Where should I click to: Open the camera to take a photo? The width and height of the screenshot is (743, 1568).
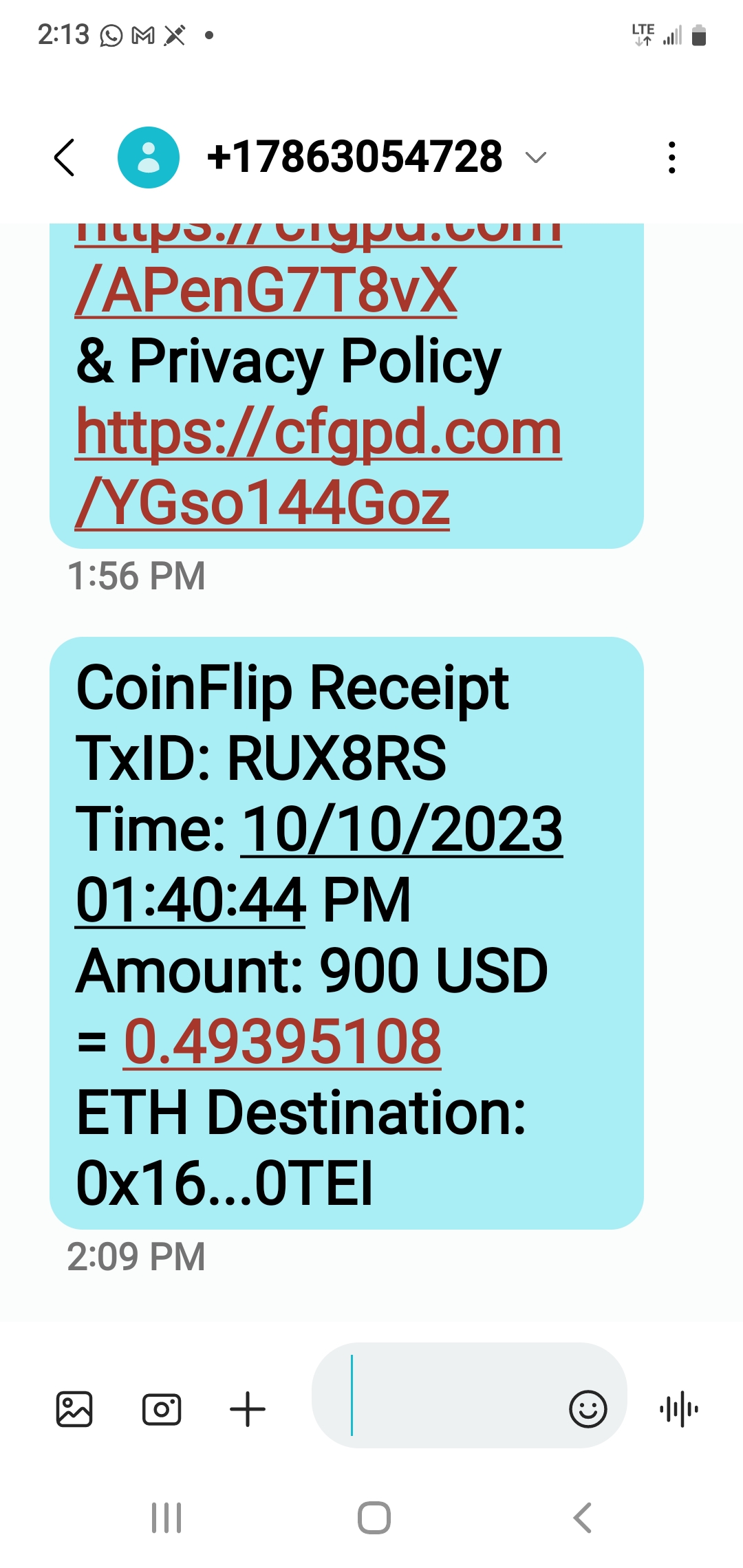point(162,1409)
